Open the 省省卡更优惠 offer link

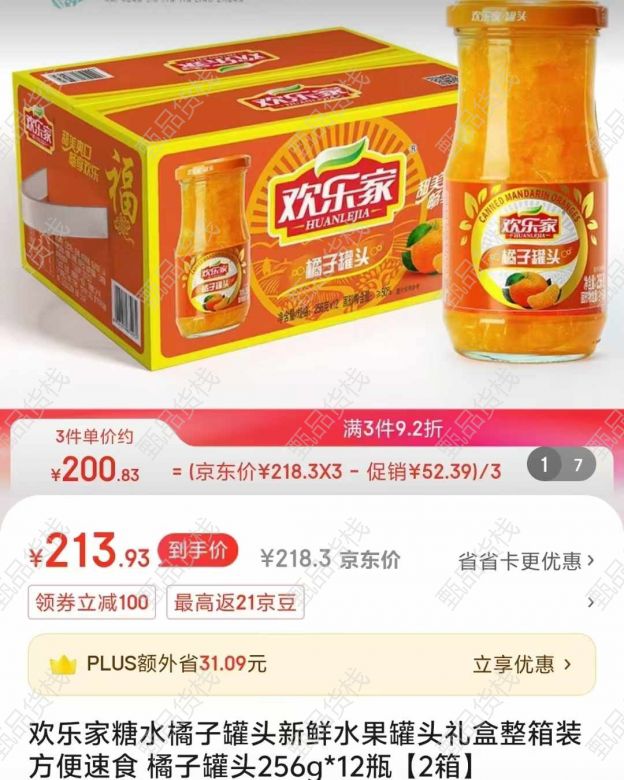point(526,560)
